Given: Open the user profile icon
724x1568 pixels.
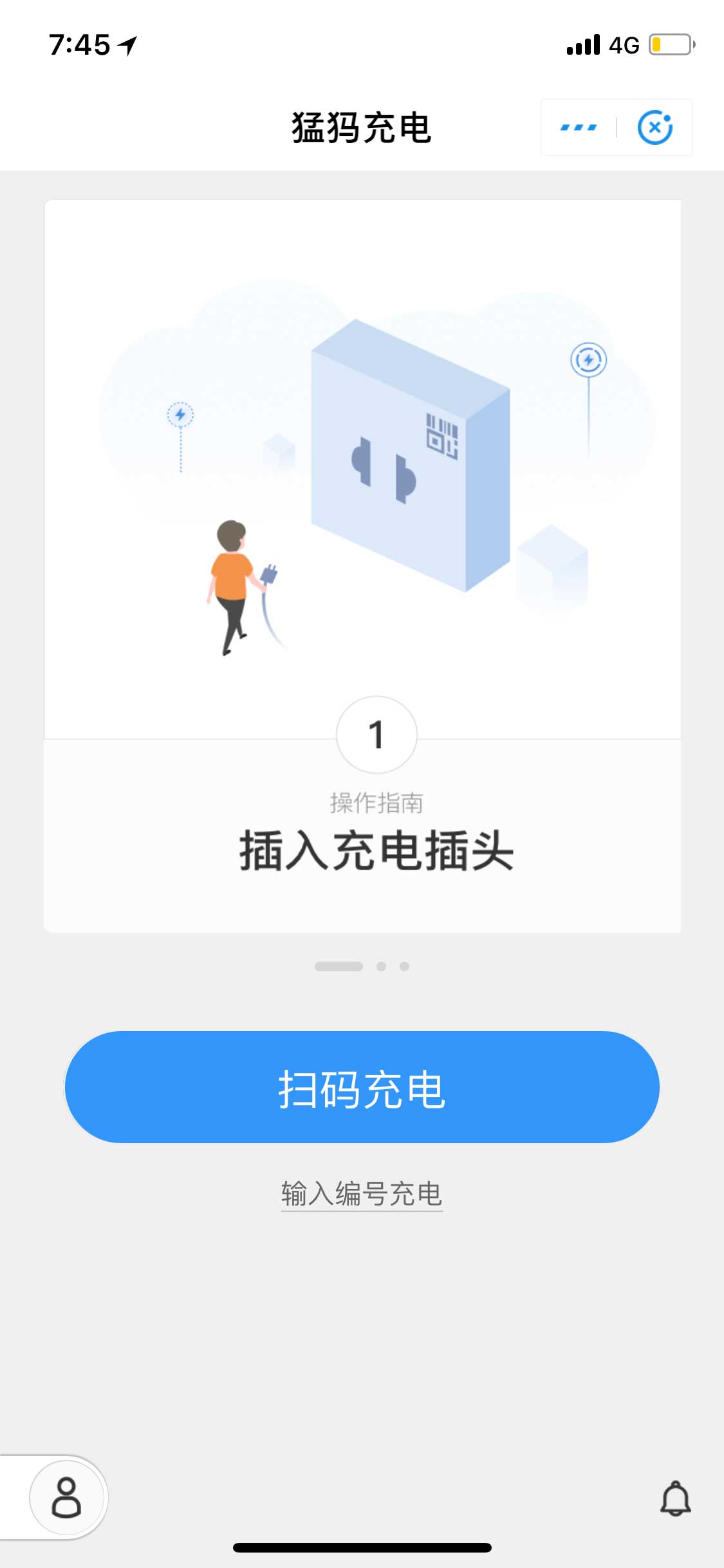Looking at the screenshot, I should click(x=66, y=1497).
